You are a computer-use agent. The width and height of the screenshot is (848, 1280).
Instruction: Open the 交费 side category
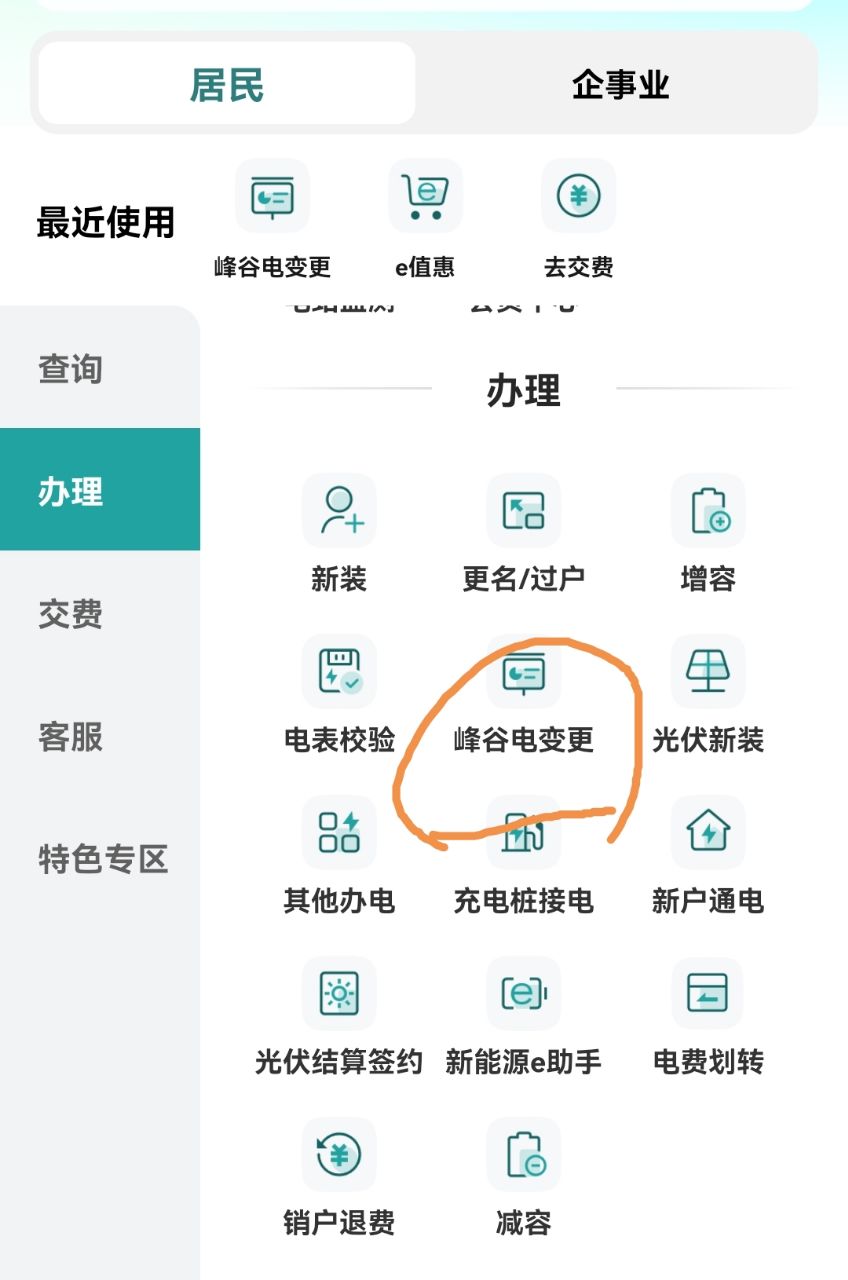pyautogui.click(x=71, y=613)
